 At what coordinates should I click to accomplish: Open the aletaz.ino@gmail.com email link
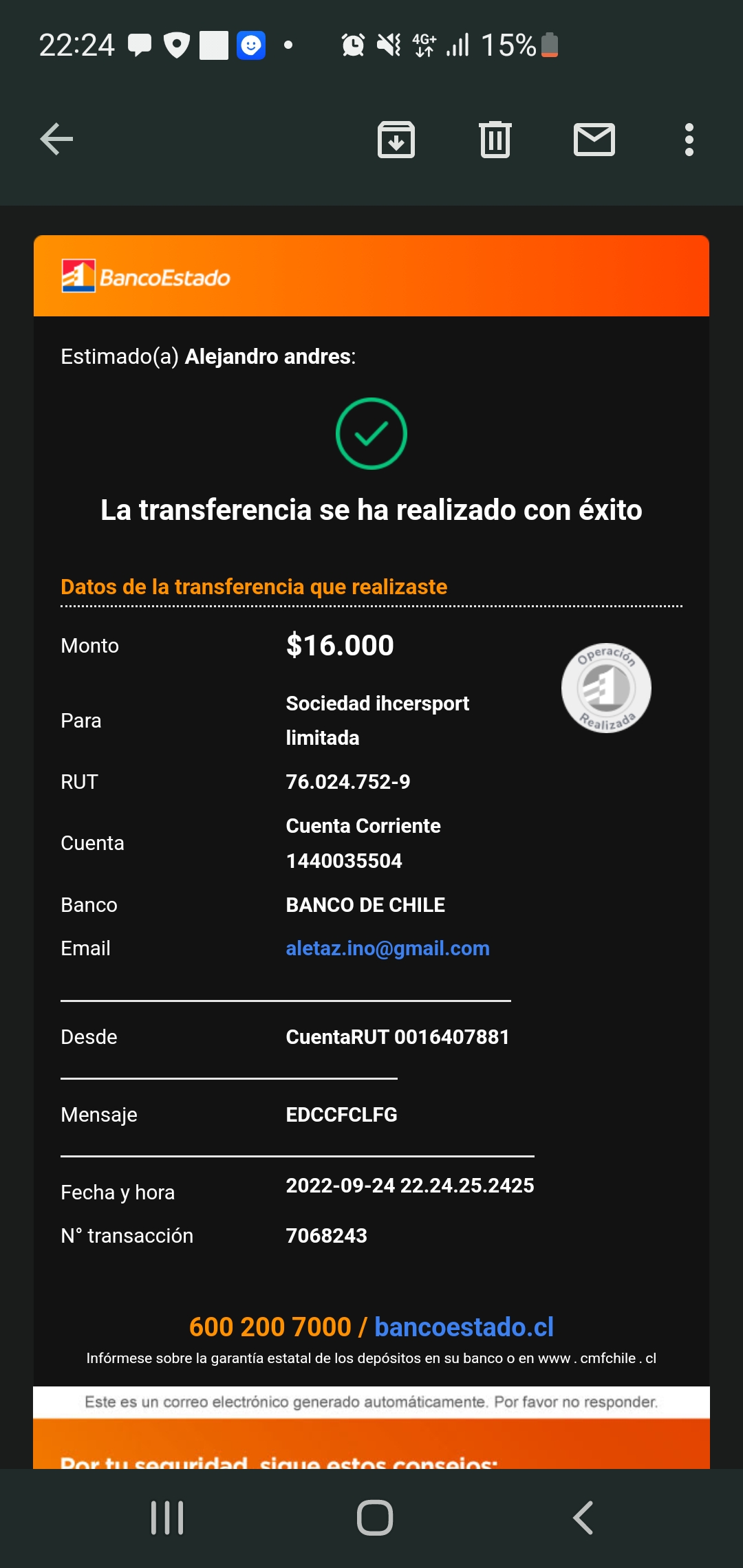[x=388, y=948]
